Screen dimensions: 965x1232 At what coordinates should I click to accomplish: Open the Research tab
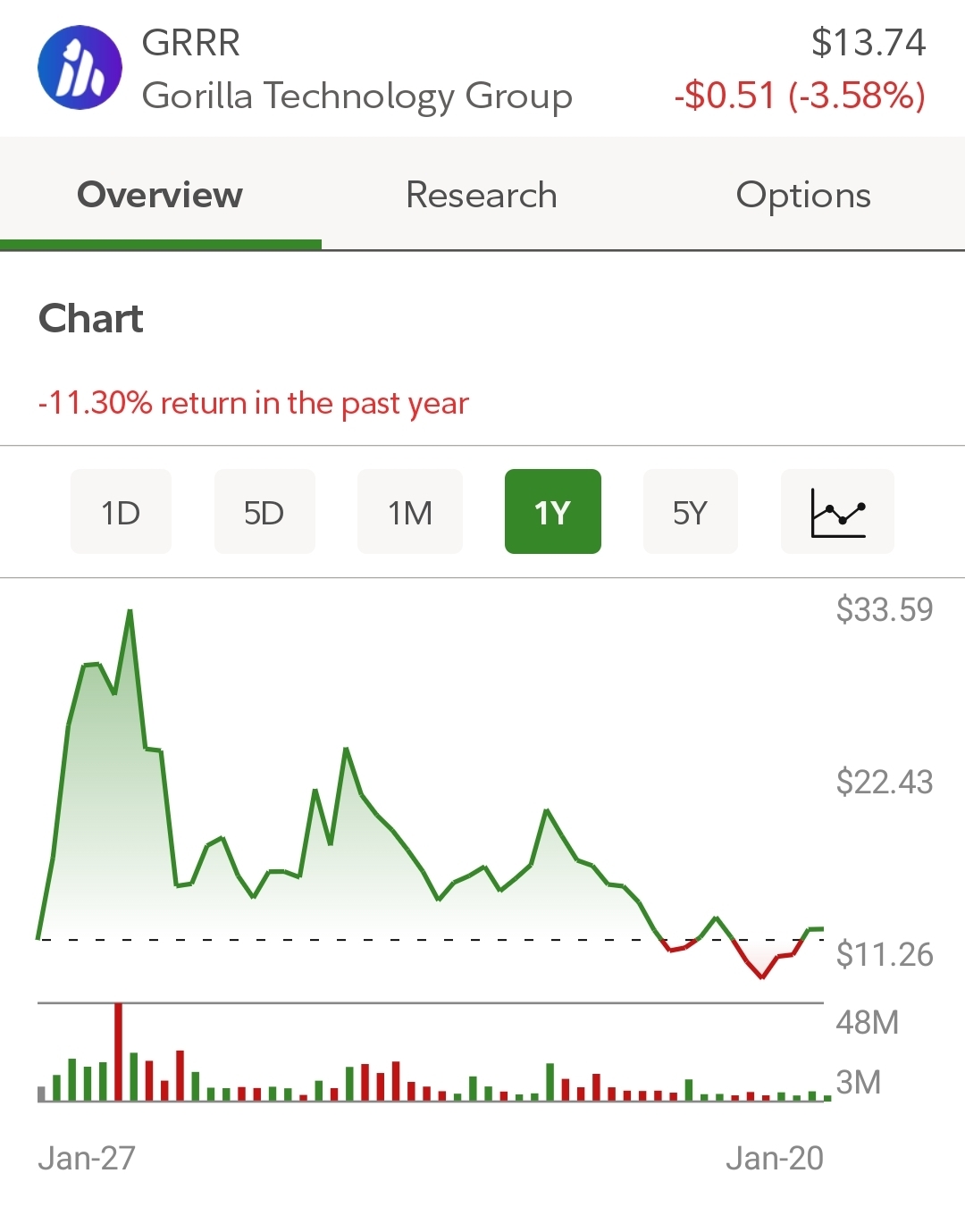coord(482,195)
